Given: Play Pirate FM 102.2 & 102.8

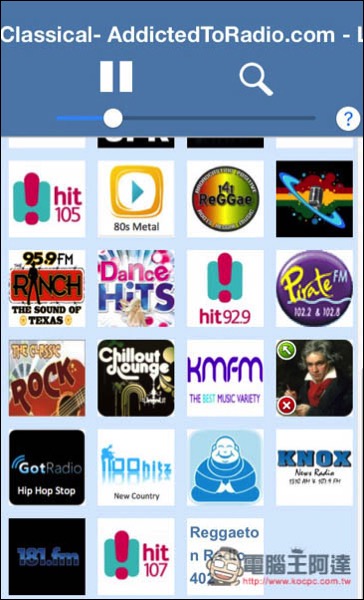Looking at the screenshot, I should click(314, 289).
